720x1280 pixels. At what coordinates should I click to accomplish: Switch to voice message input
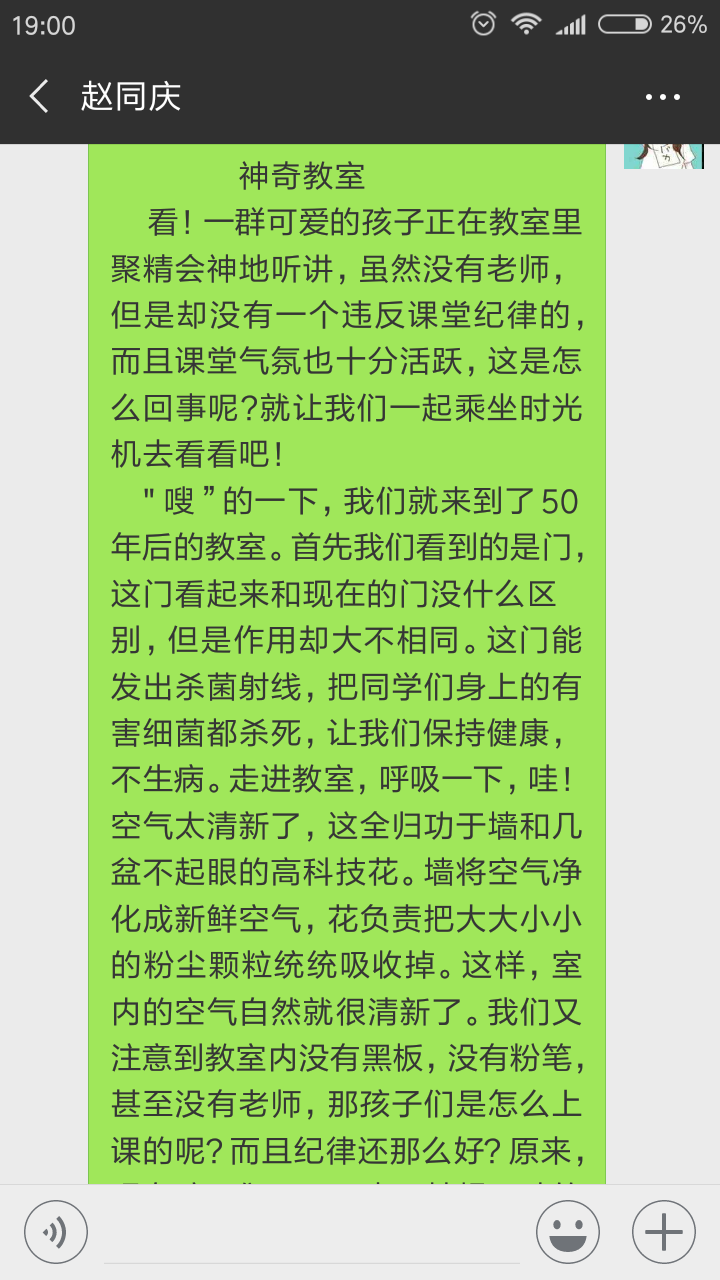56,1232
